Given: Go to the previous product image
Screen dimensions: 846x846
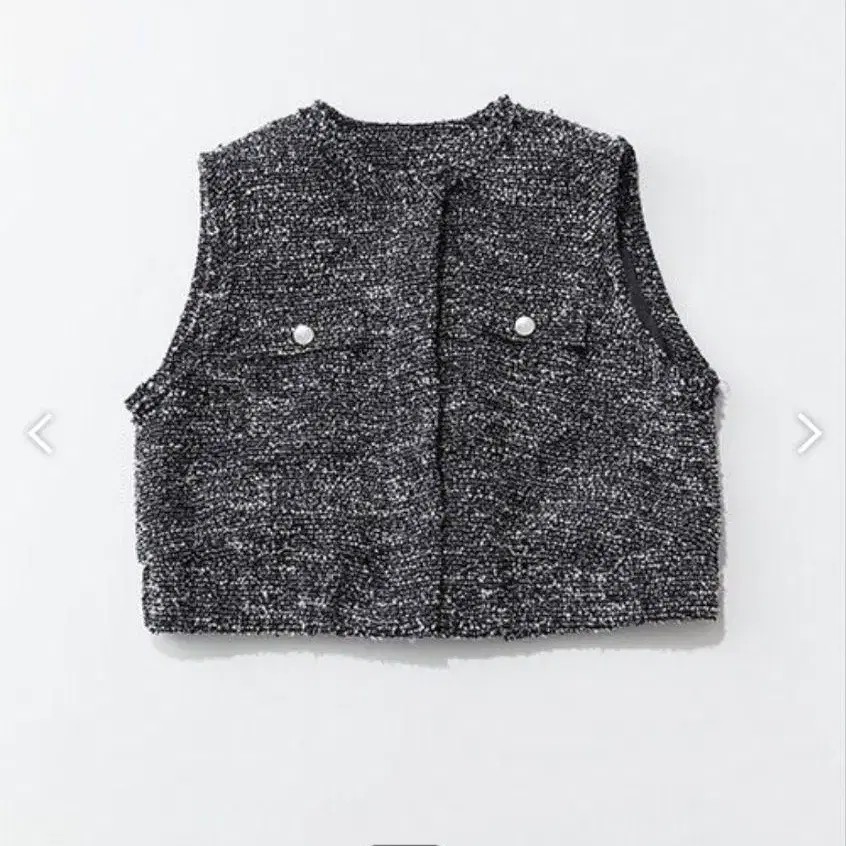Looking at the screenshot, I should tap(40, 433).
